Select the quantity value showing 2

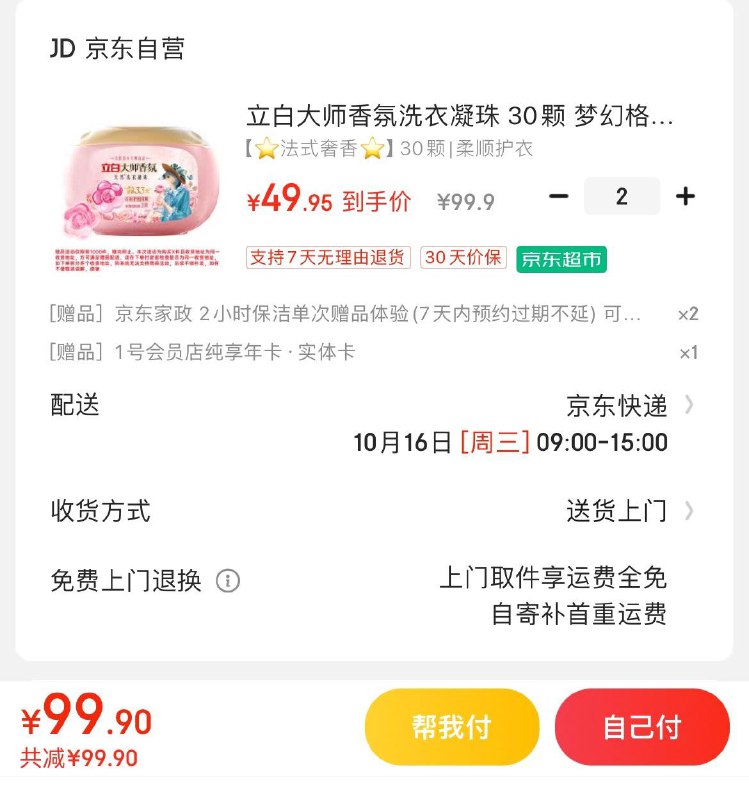[x=621, y=195]
